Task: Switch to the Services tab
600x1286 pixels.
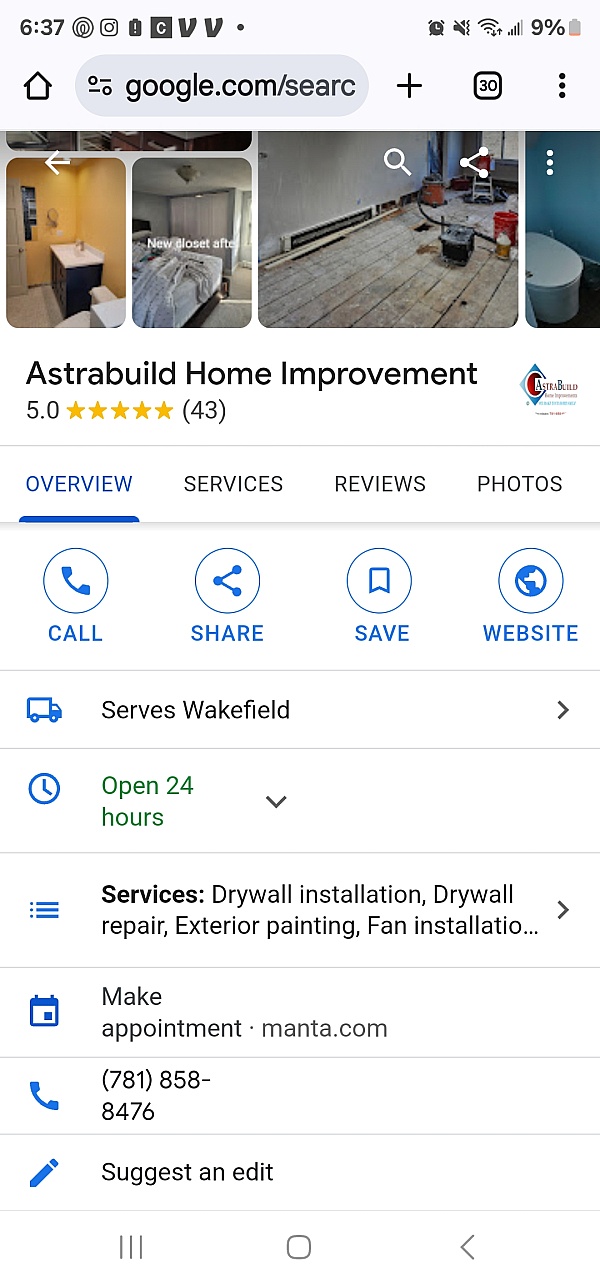Action: point(233,484)
